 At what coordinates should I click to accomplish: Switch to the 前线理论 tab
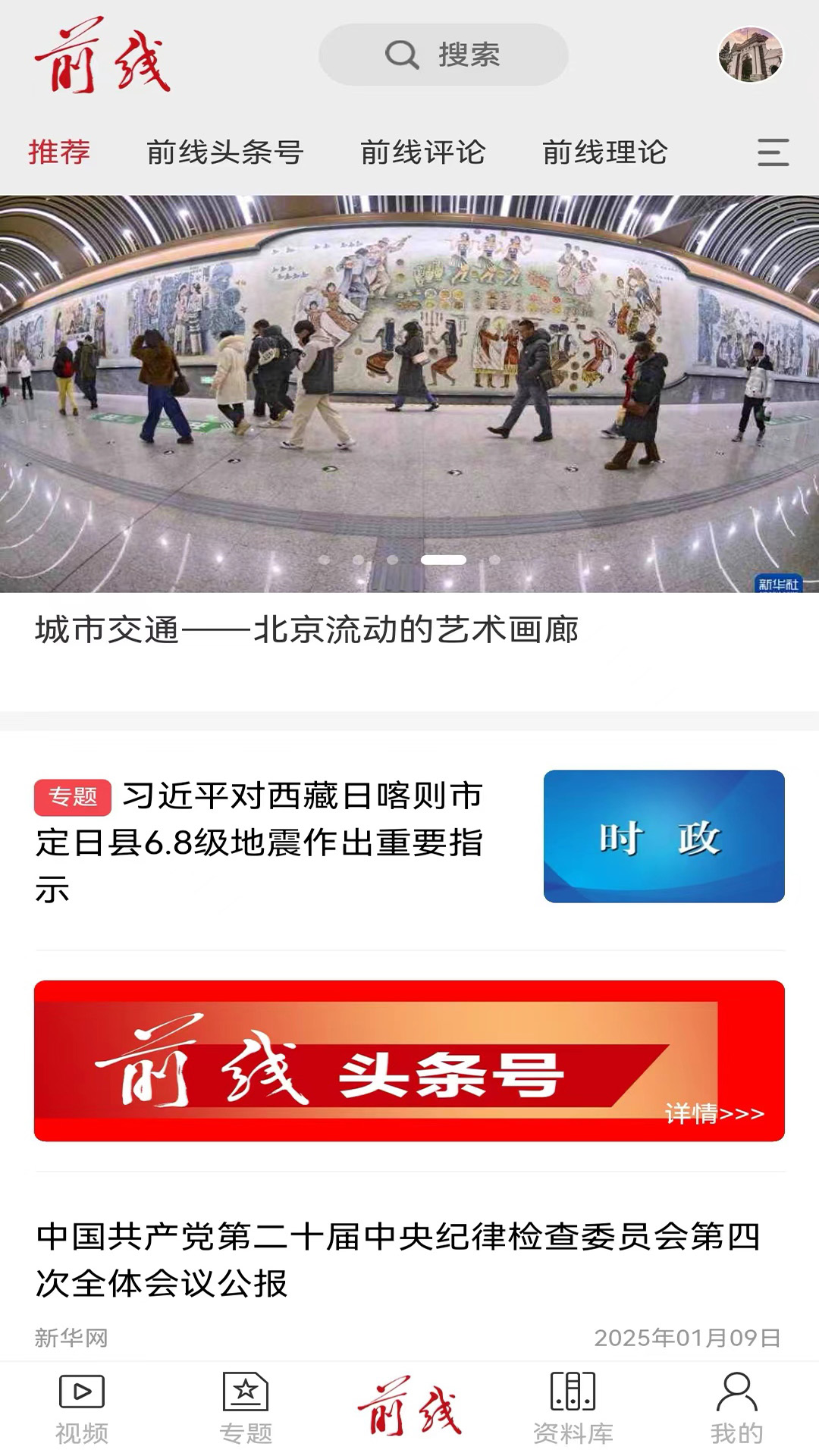[604, 151]
